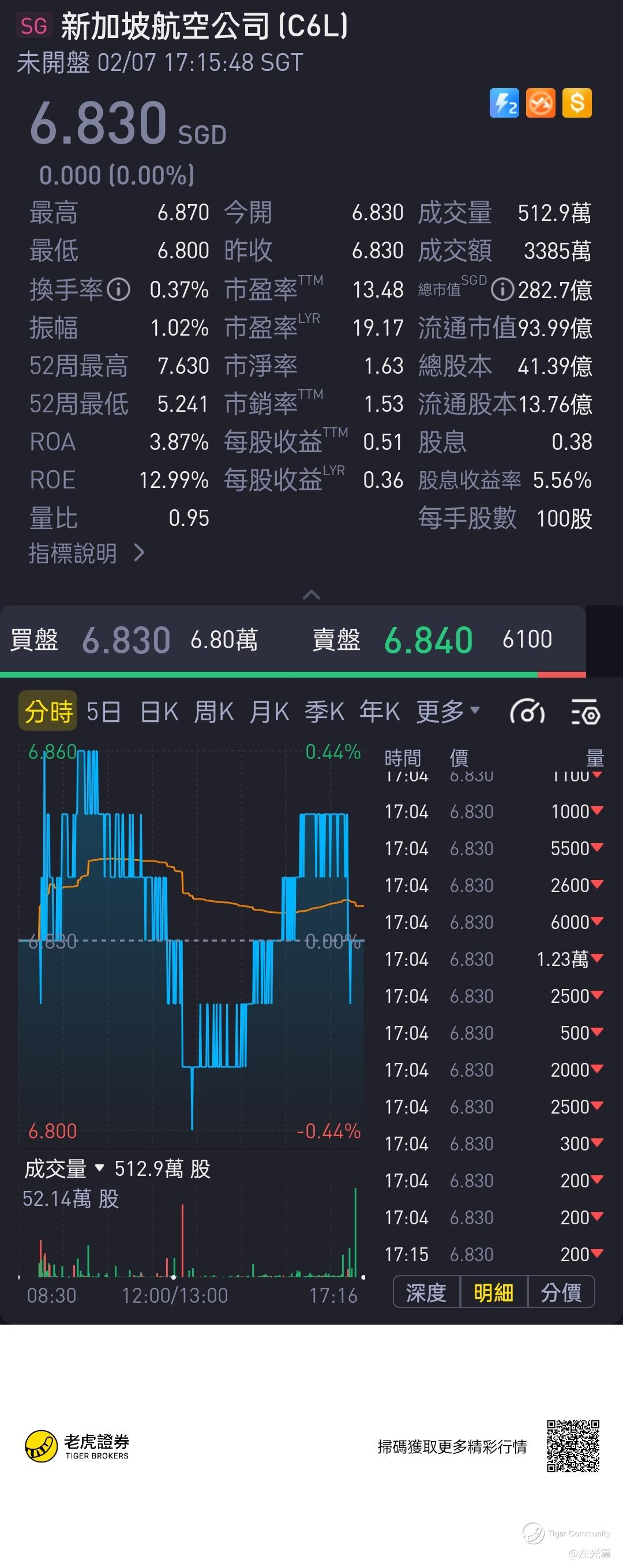Viewport: 623px width, 1568px height.
Task: Open the gauge indicator icon beside 更多
Action: [x=527, y=712]
